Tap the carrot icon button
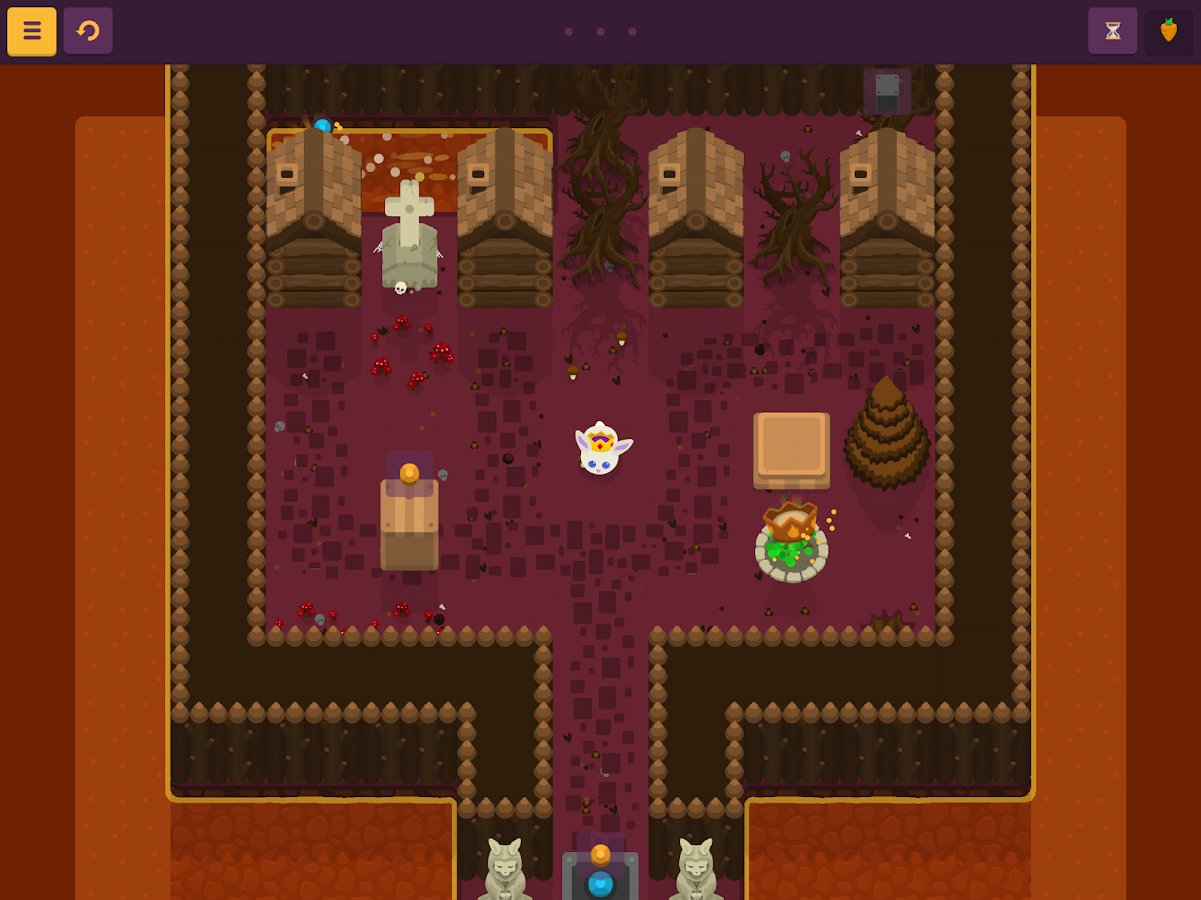The width and height of the screenshot is (1201, 900). 1168,31
